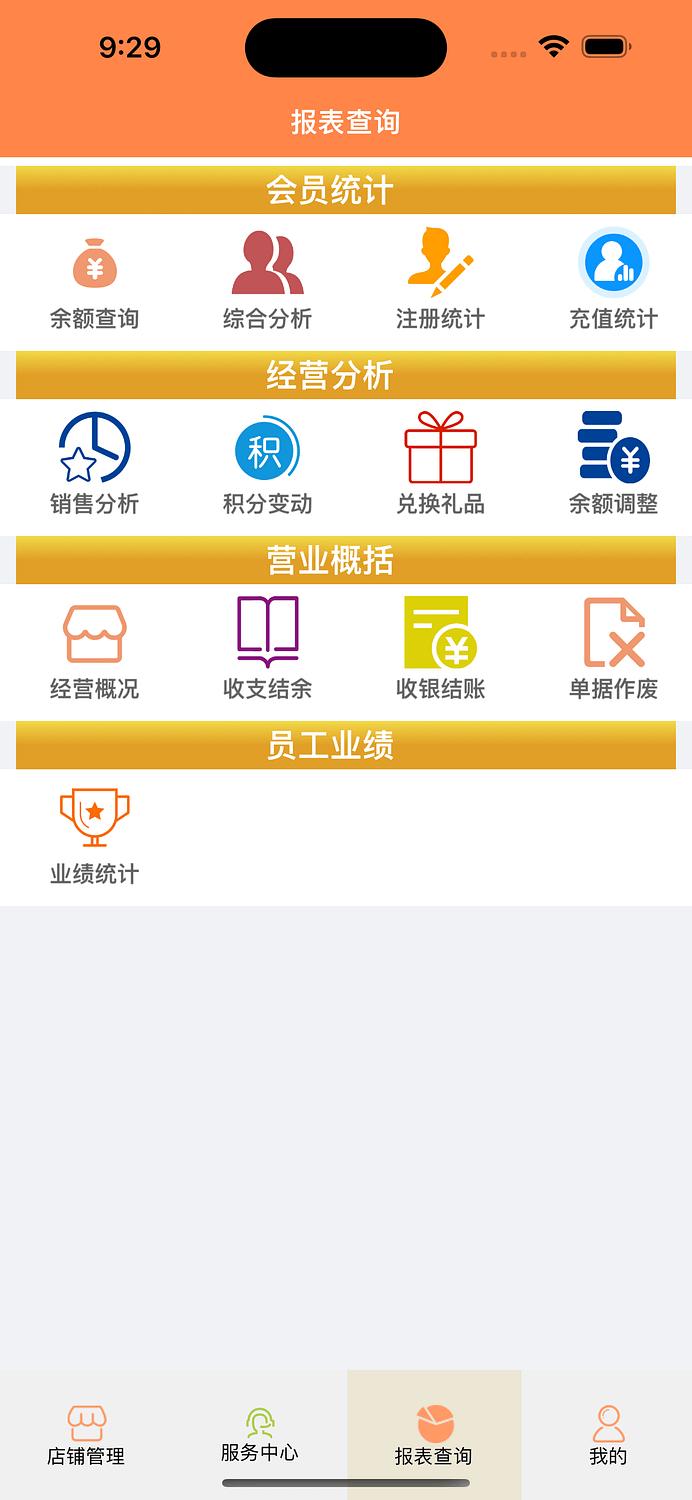Switch to the 店铺管理 tab
The width and height of the screenshot is (692, 1500).
[87, 1436]
